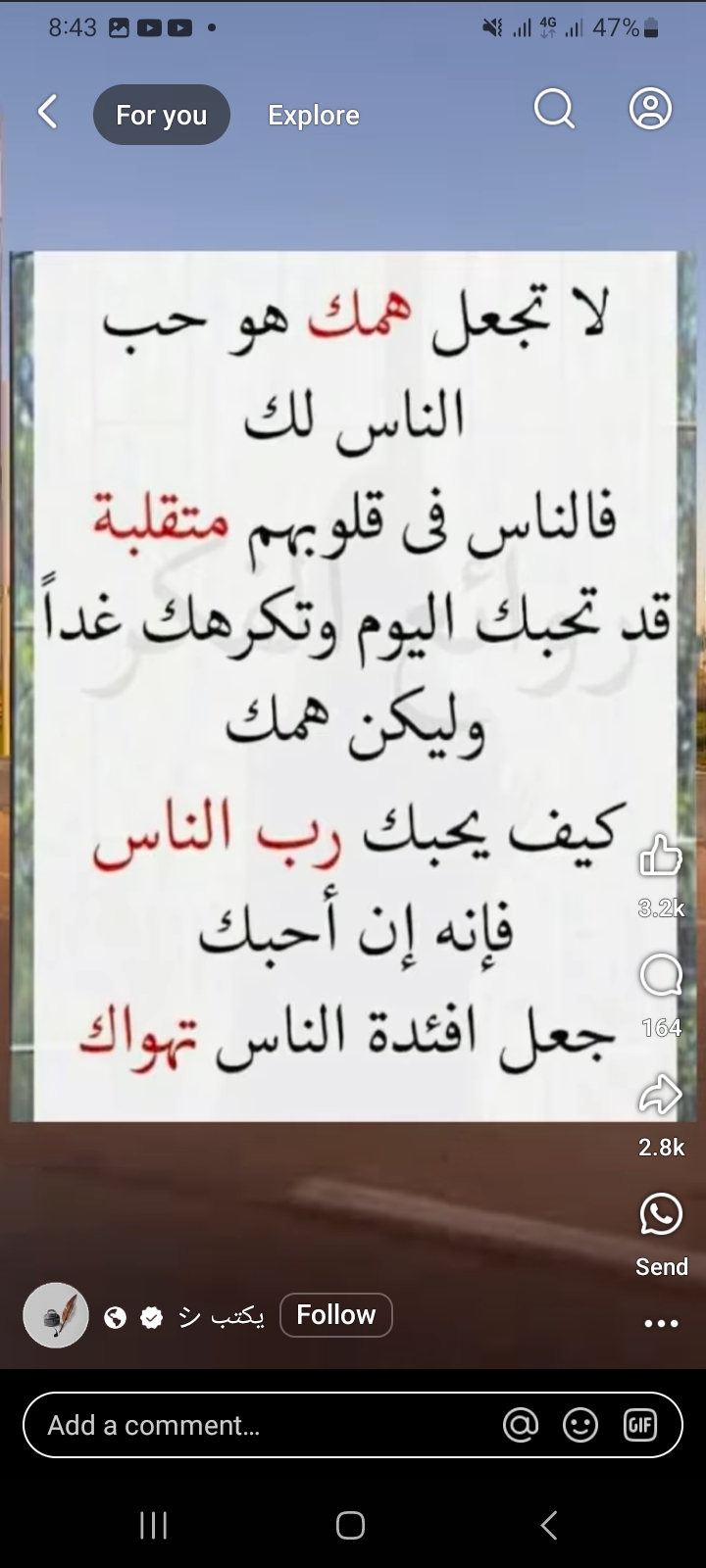Open the emoji picker in the comment box
Screen dimensions: 706x1568
click(x=580, y=1425)
